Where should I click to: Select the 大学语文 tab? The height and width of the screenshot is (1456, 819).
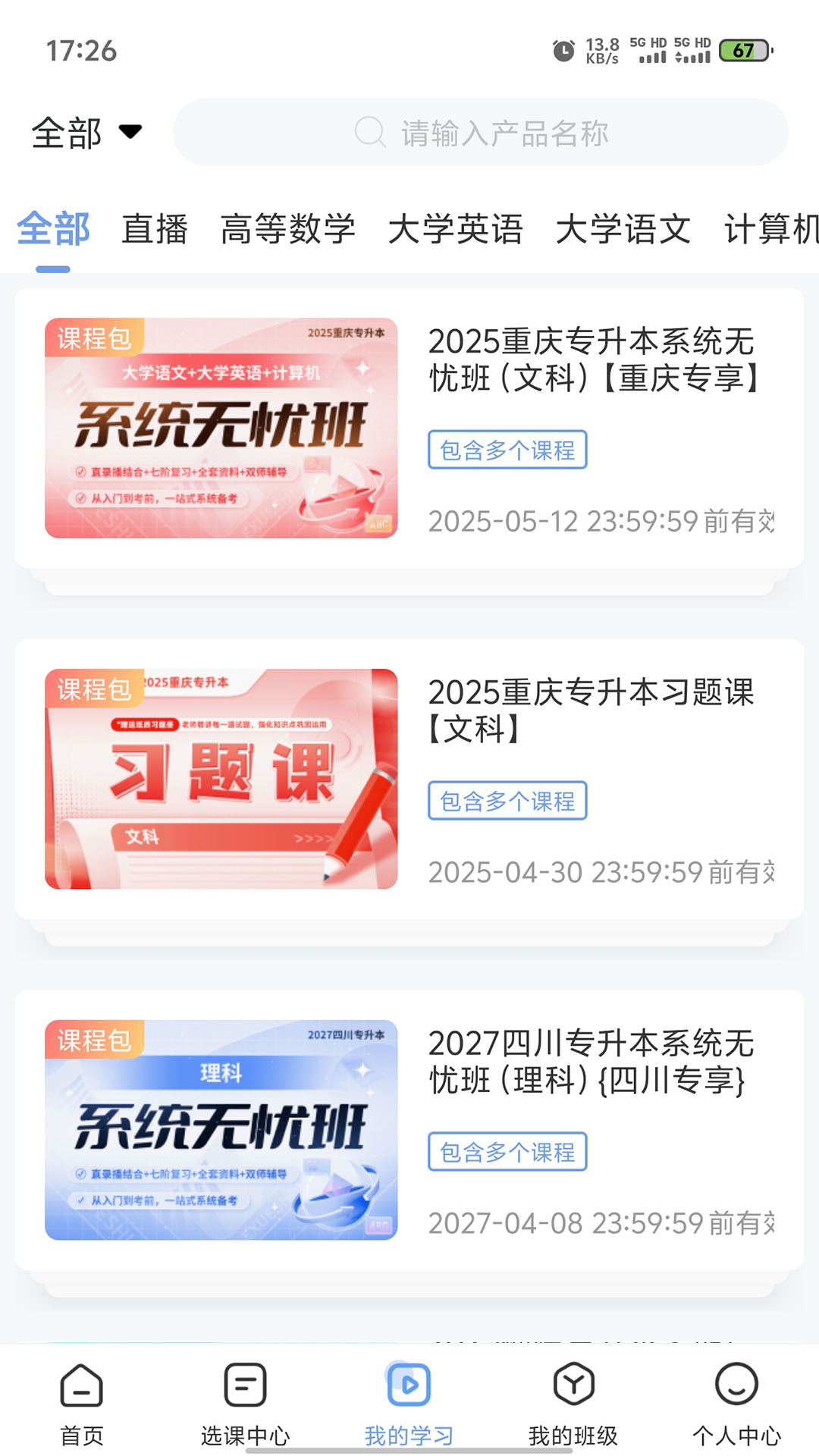623,229
